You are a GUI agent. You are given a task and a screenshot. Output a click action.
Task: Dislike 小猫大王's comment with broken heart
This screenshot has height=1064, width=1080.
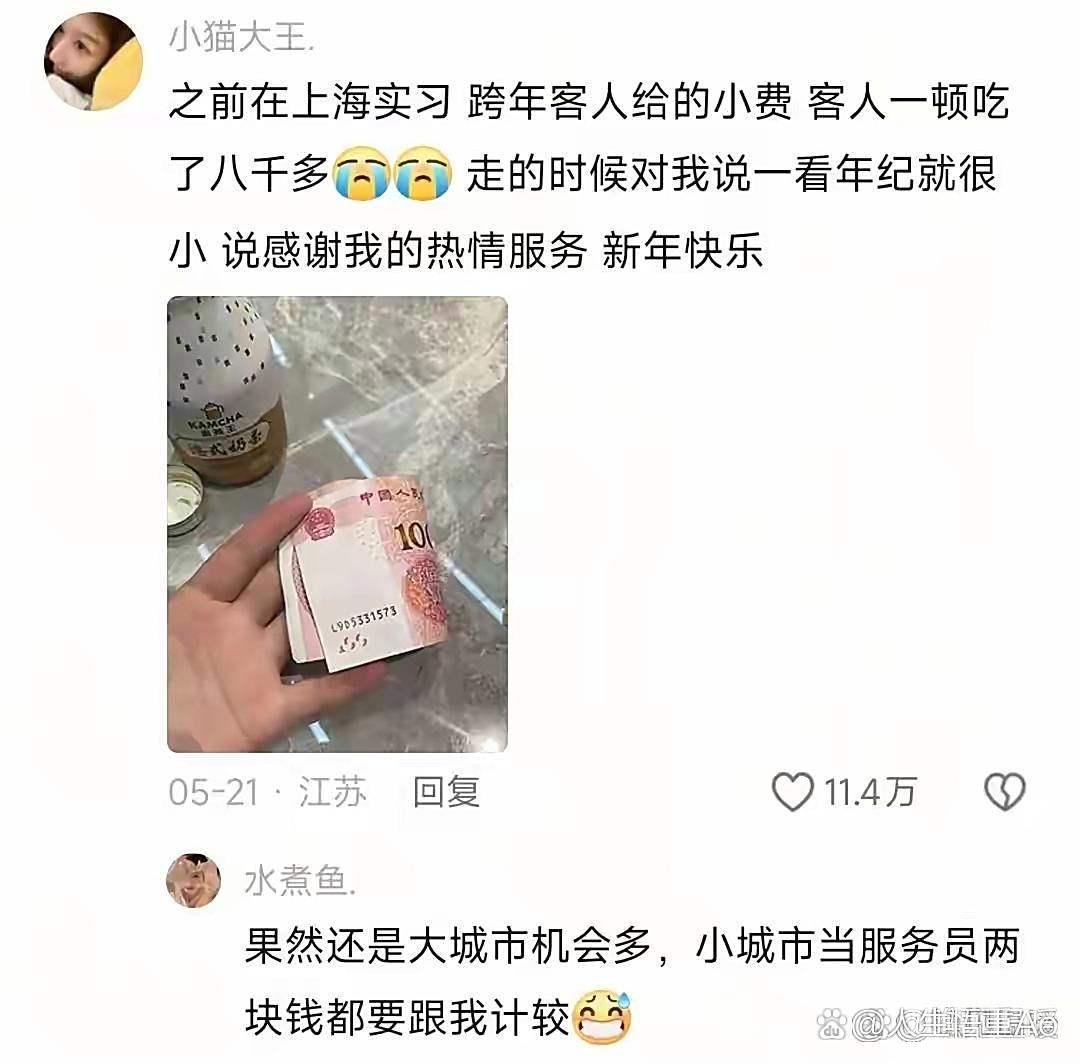tap(1004, 793)
